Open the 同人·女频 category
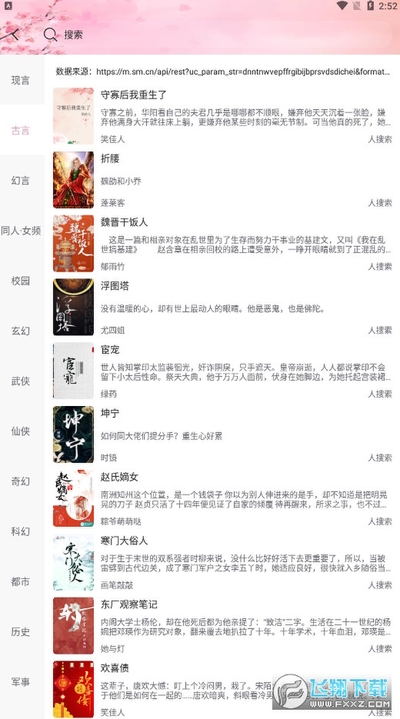This screenshot has width=400, height=719. click(x=21, y=231)
